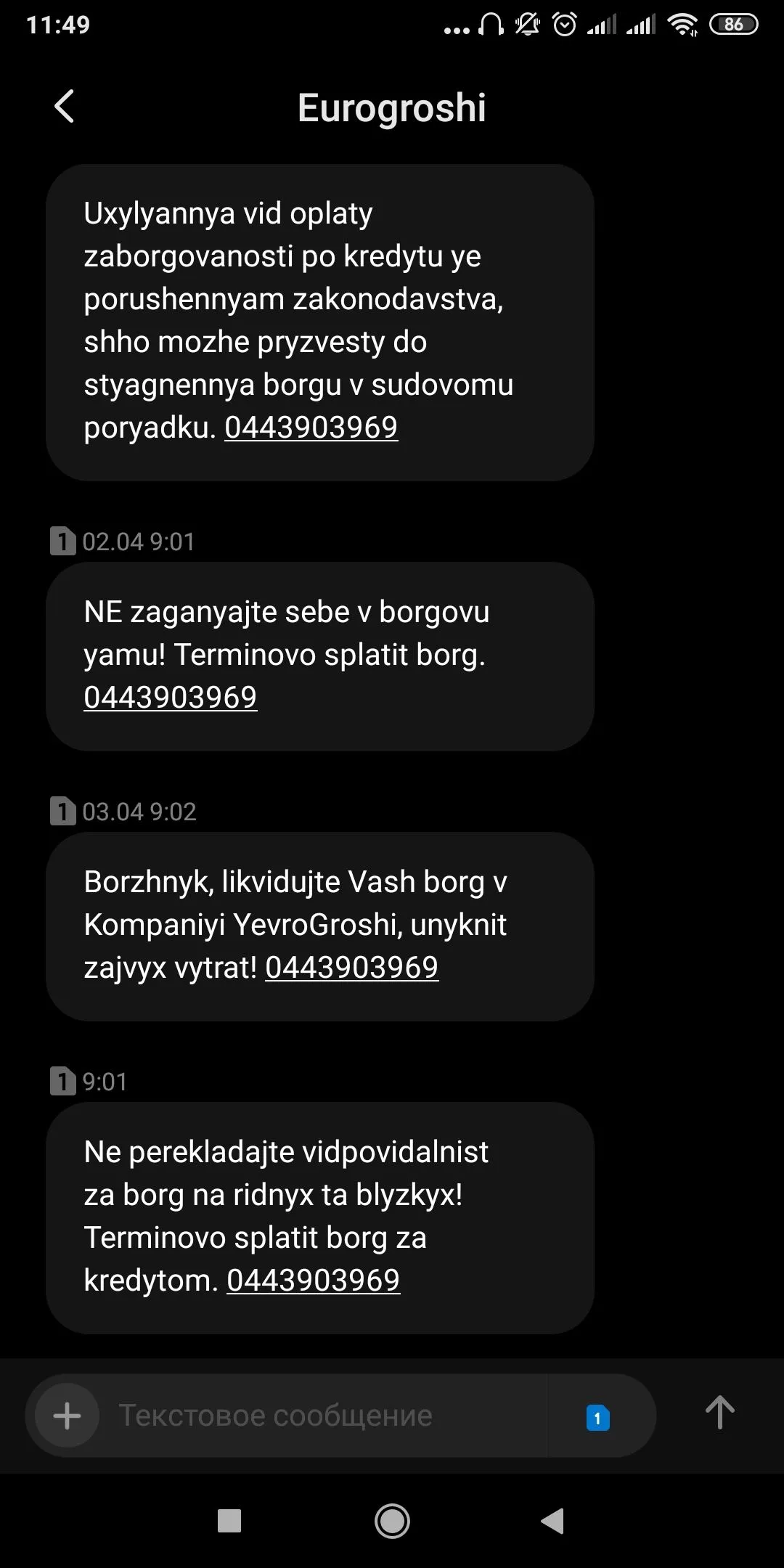
Task: Tap phone number in 'Ne perekladajte' message
Action: [x=313, y=1280]
